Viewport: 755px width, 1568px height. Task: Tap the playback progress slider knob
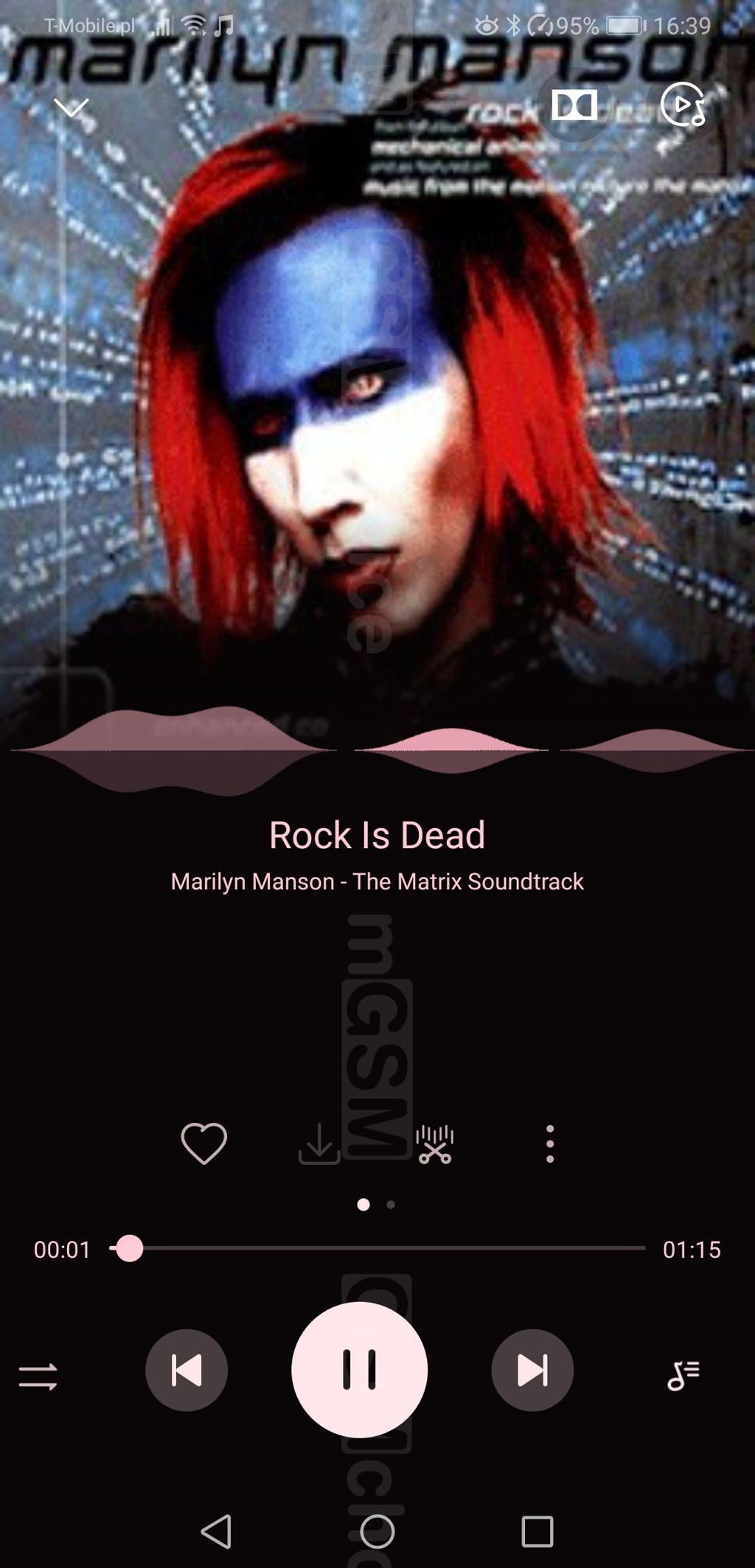pyautogui.click(x=130, y=1248)
